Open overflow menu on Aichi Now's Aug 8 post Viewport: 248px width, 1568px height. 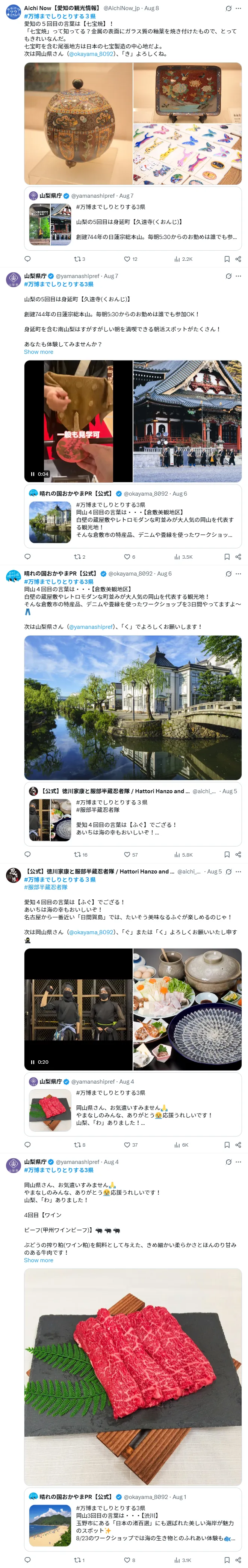pyautogui.click(x=238, y=9)
